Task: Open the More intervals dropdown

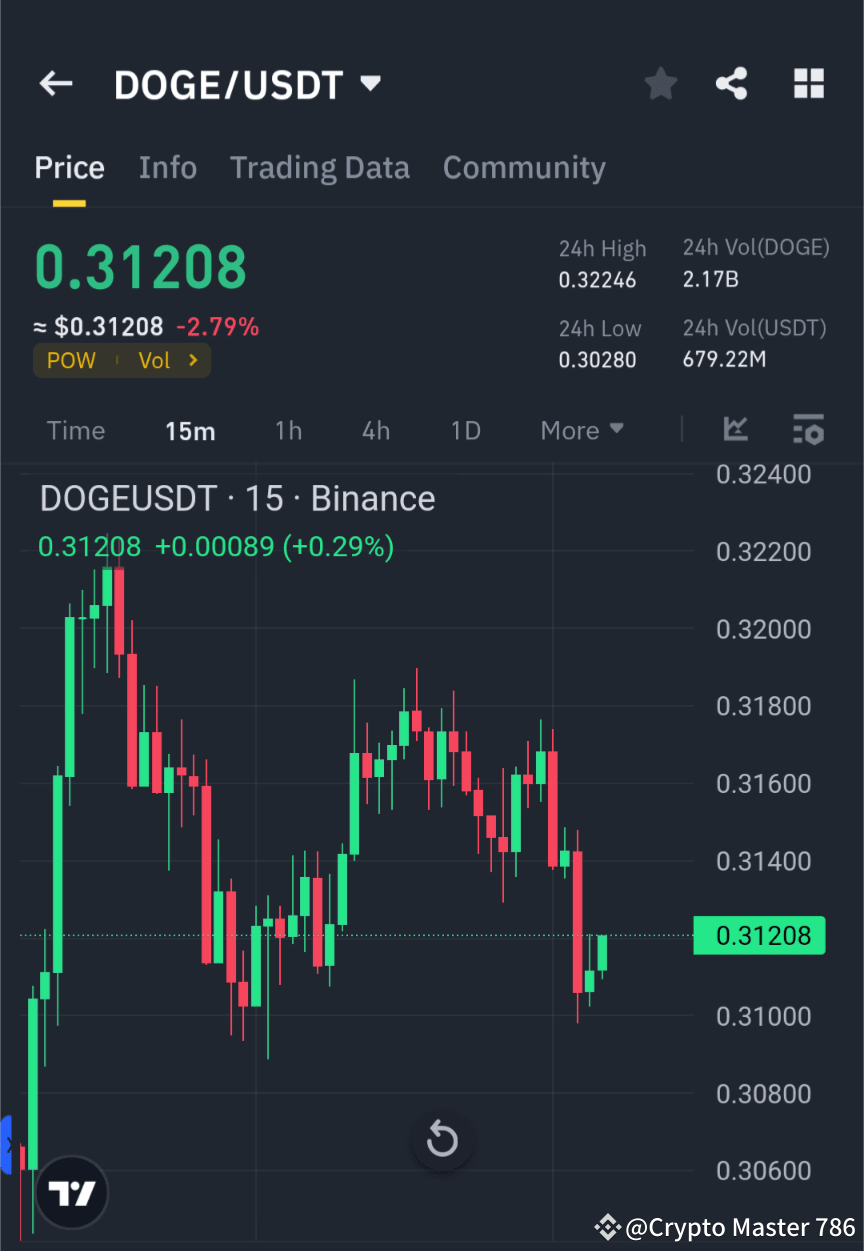Action: point(581,430)
